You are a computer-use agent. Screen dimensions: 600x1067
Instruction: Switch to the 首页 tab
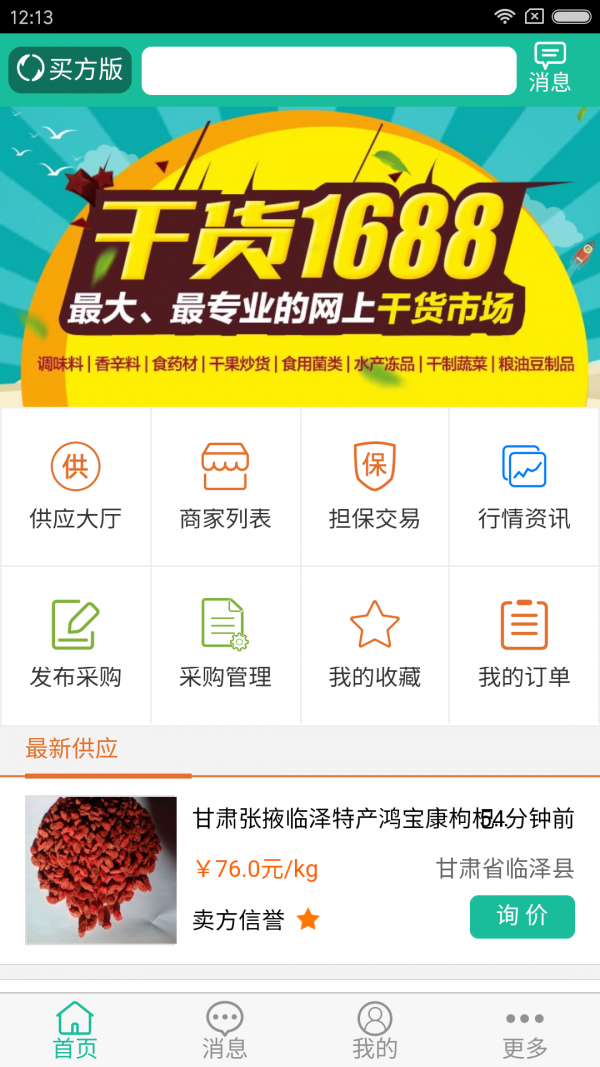click(75, 1030)
